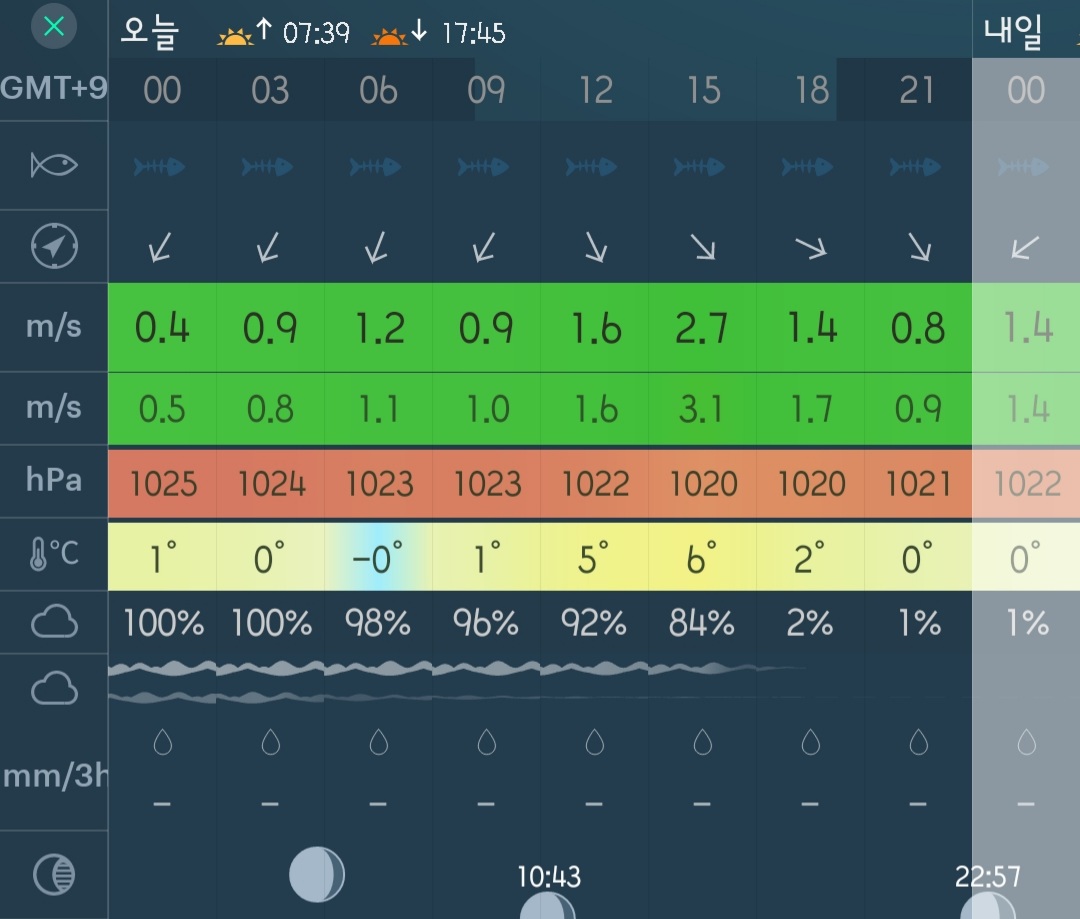
Task: Select the 09 o'clock forecast column
Action: click(x=486, y=90)
